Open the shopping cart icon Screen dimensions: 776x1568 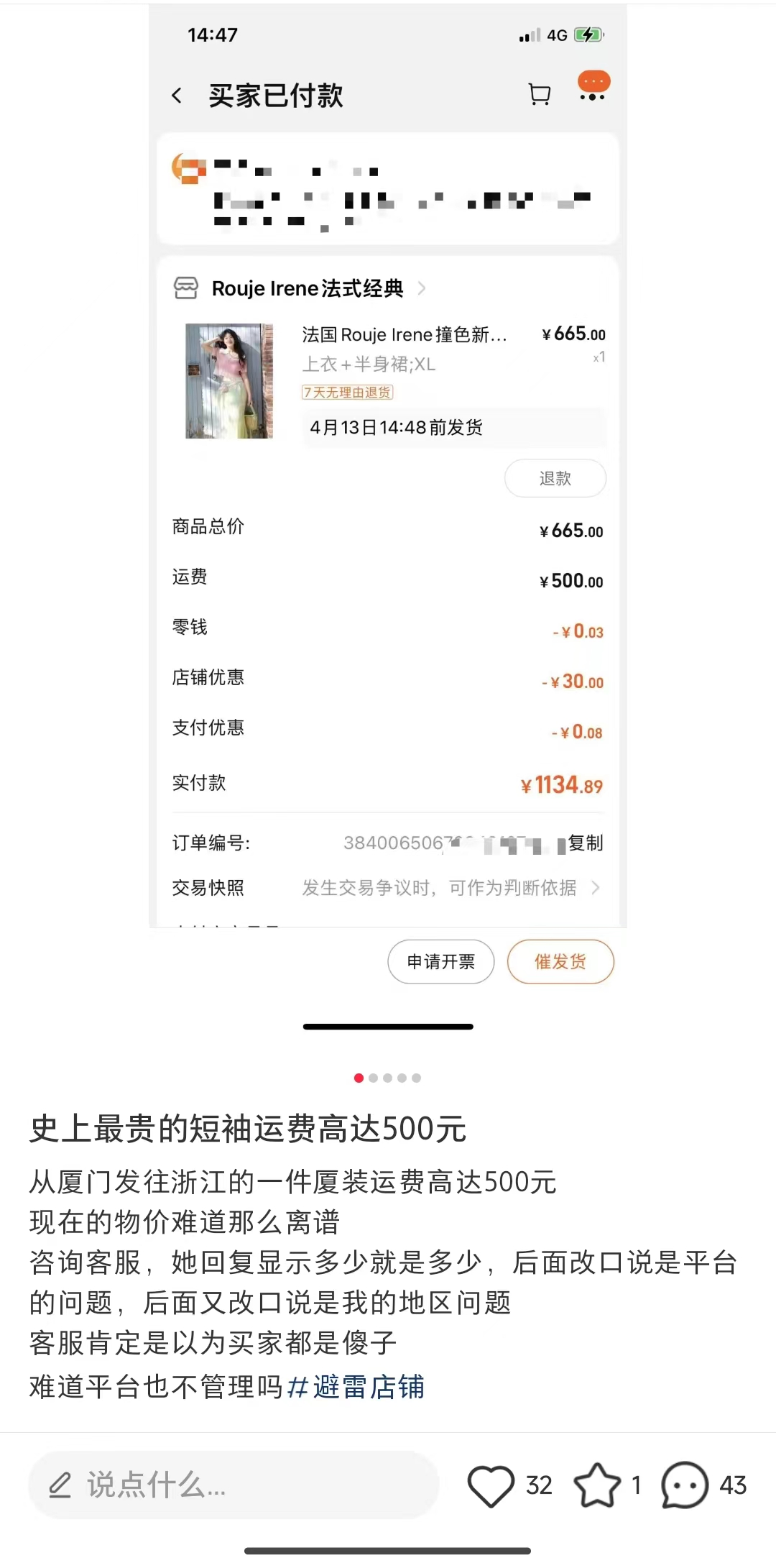click(538, 93)
